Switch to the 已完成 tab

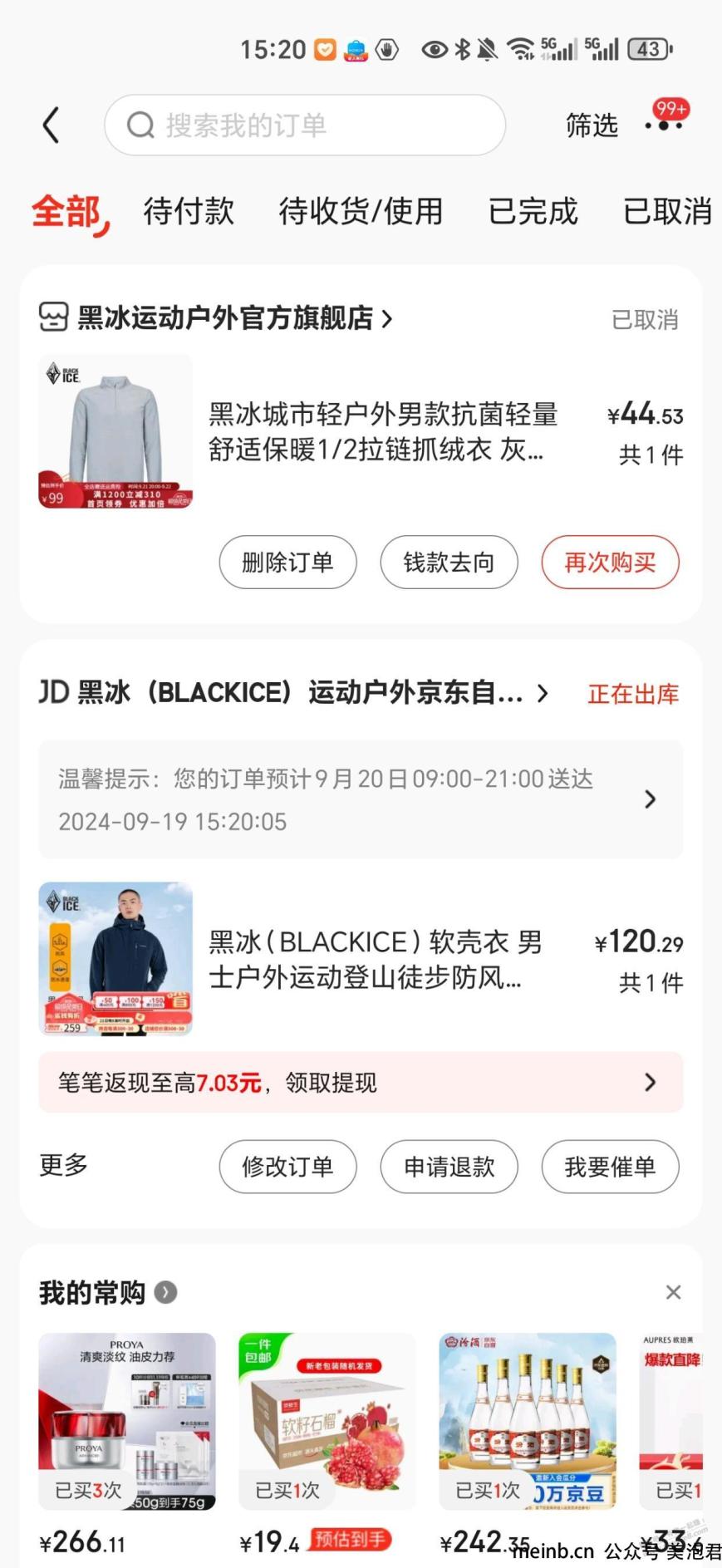click(x=533, y=211)
